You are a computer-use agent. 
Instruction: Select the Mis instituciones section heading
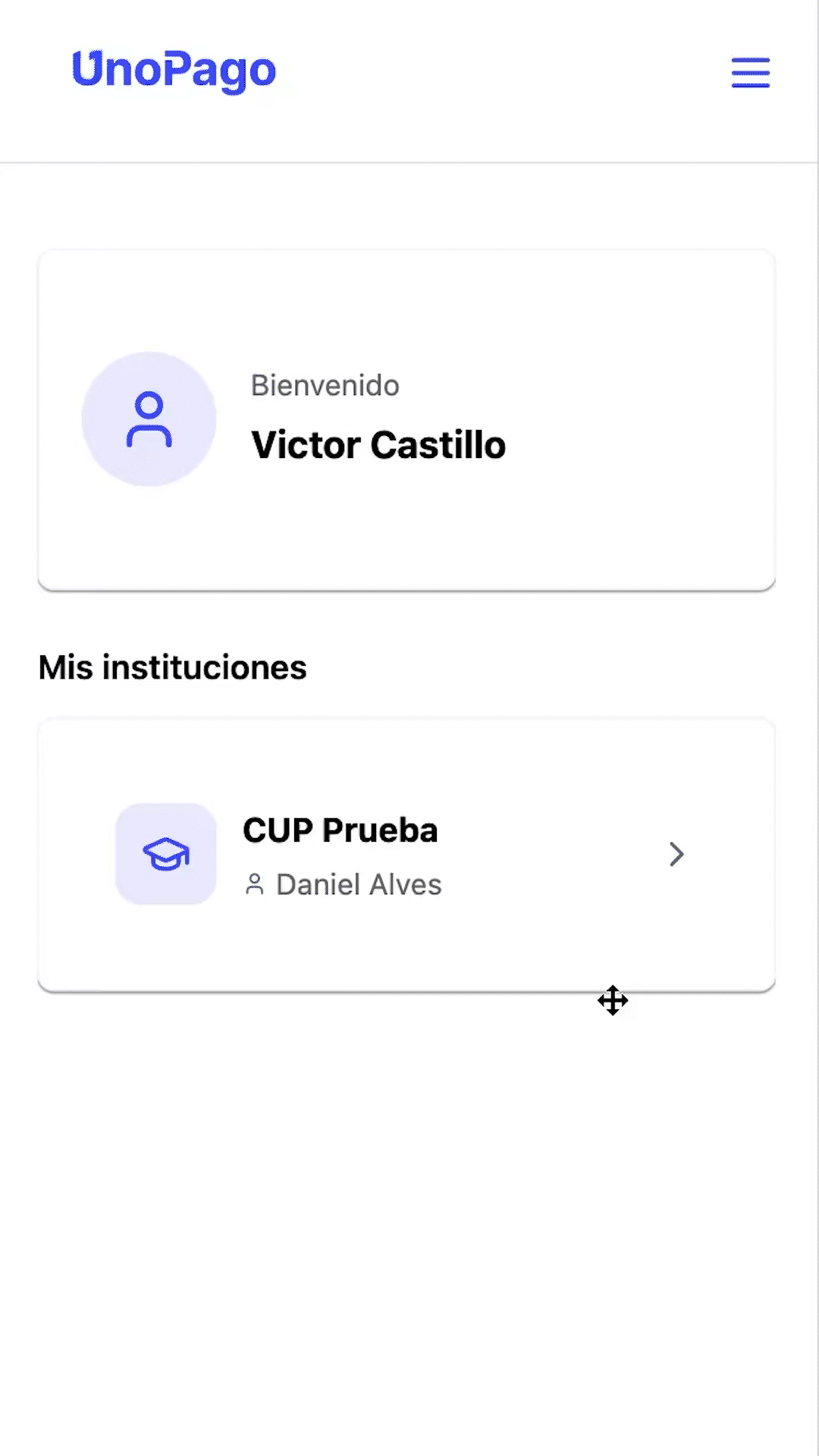[x=172, y=667]
